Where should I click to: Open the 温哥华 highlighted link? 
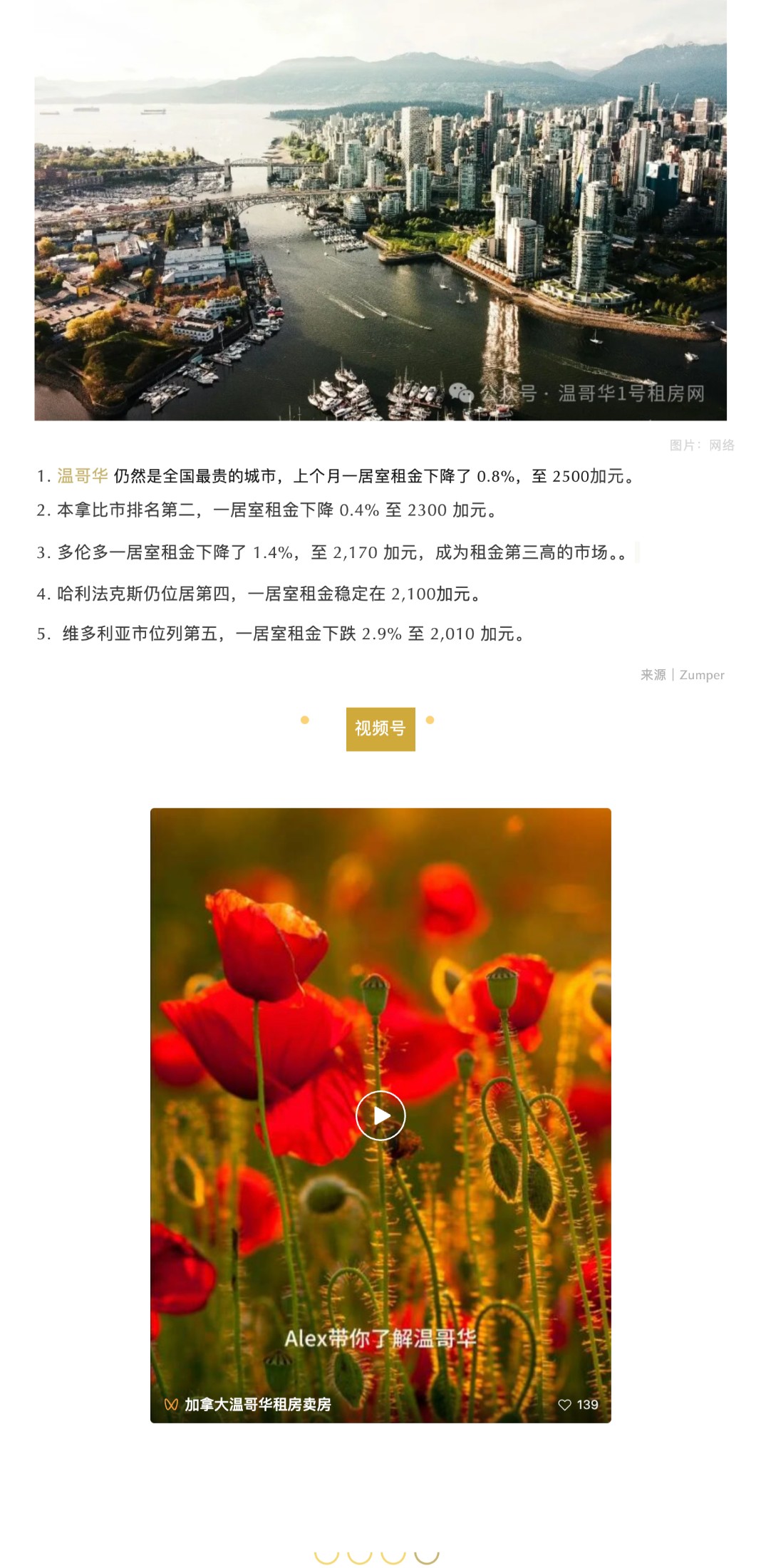tap(83, 476)
